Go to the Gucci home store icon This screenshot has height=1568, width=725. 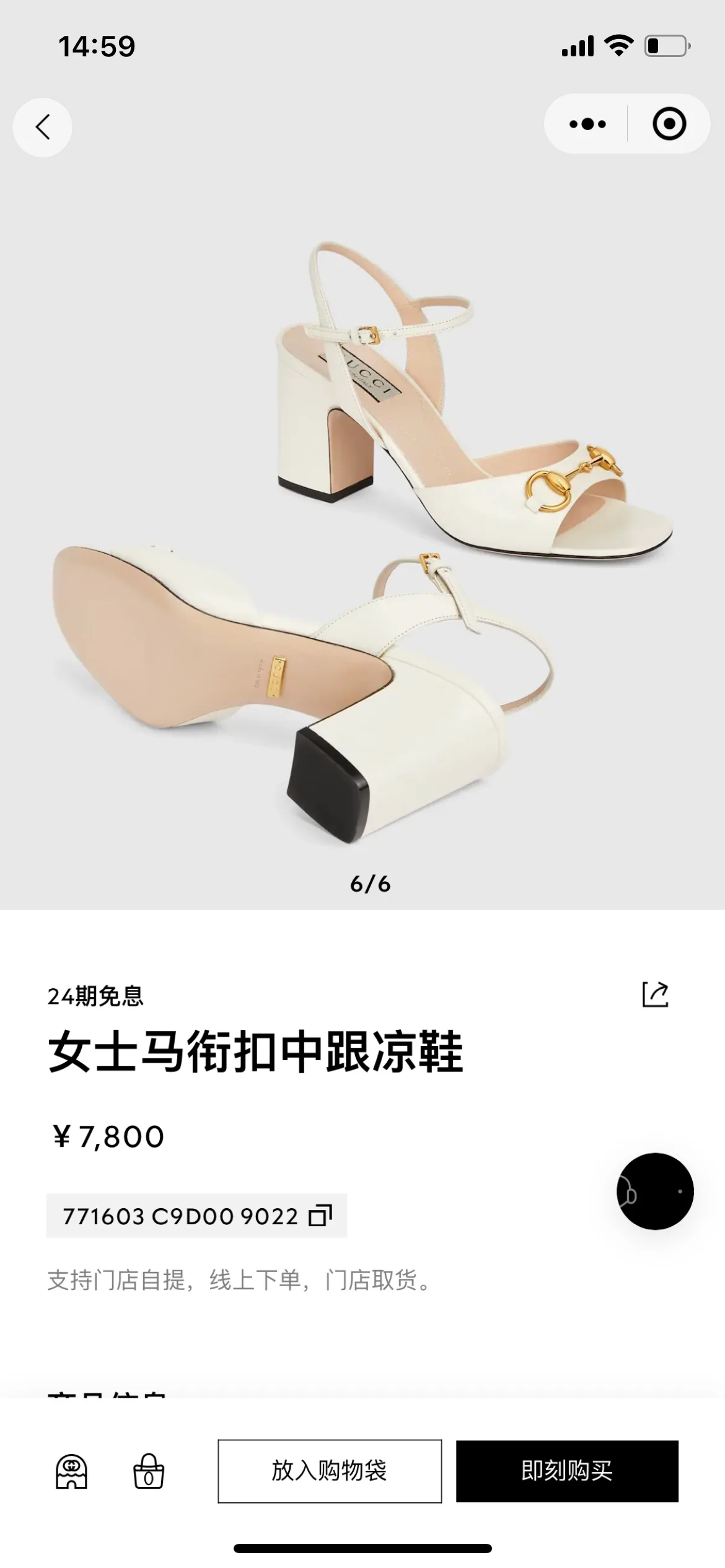[x=71, y=1471]
